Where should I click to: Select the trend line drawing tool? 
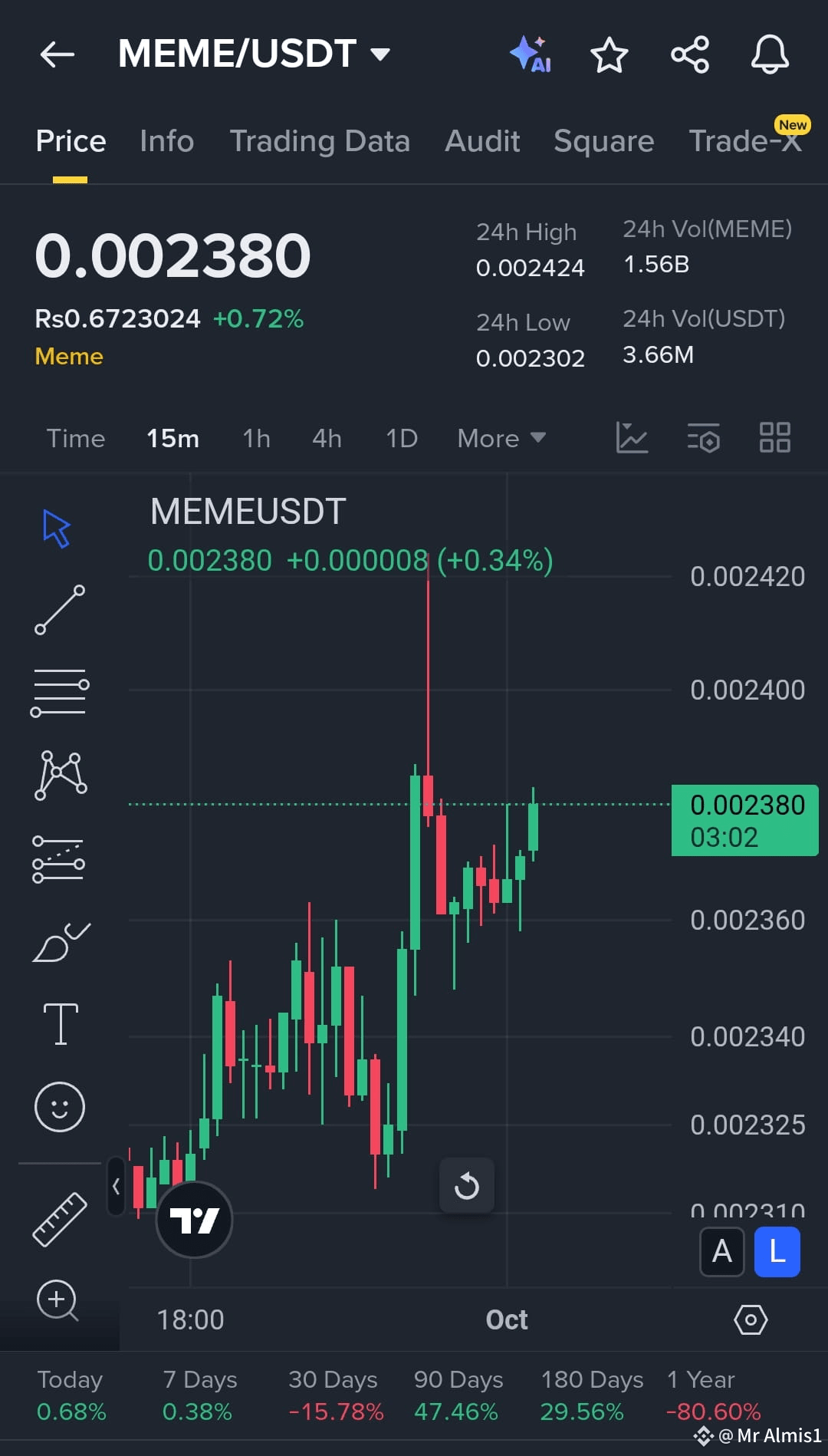[x=60, y=610]
